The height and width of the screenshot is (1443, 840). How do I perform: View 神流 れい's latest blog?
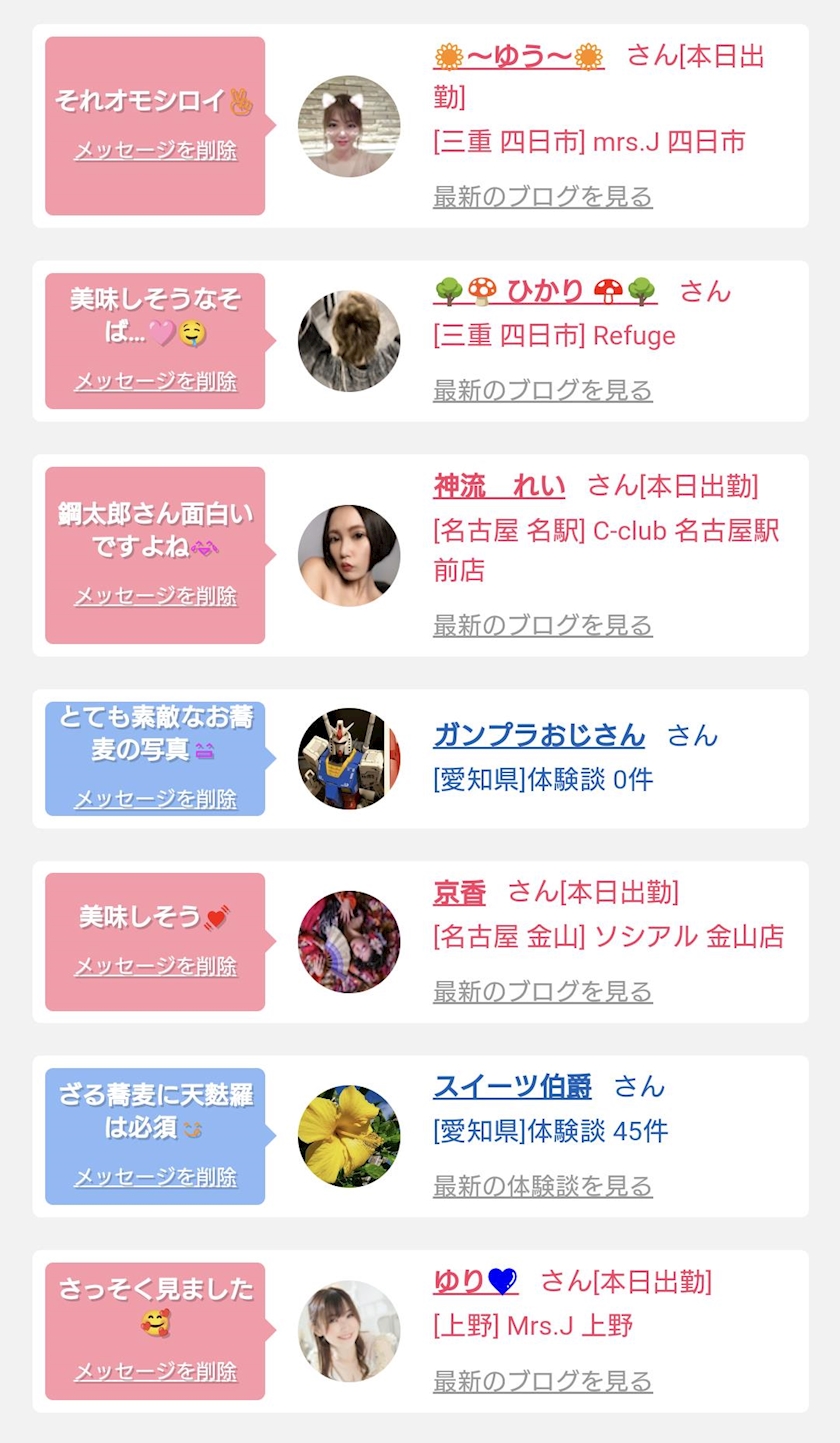tap(542, 625)
